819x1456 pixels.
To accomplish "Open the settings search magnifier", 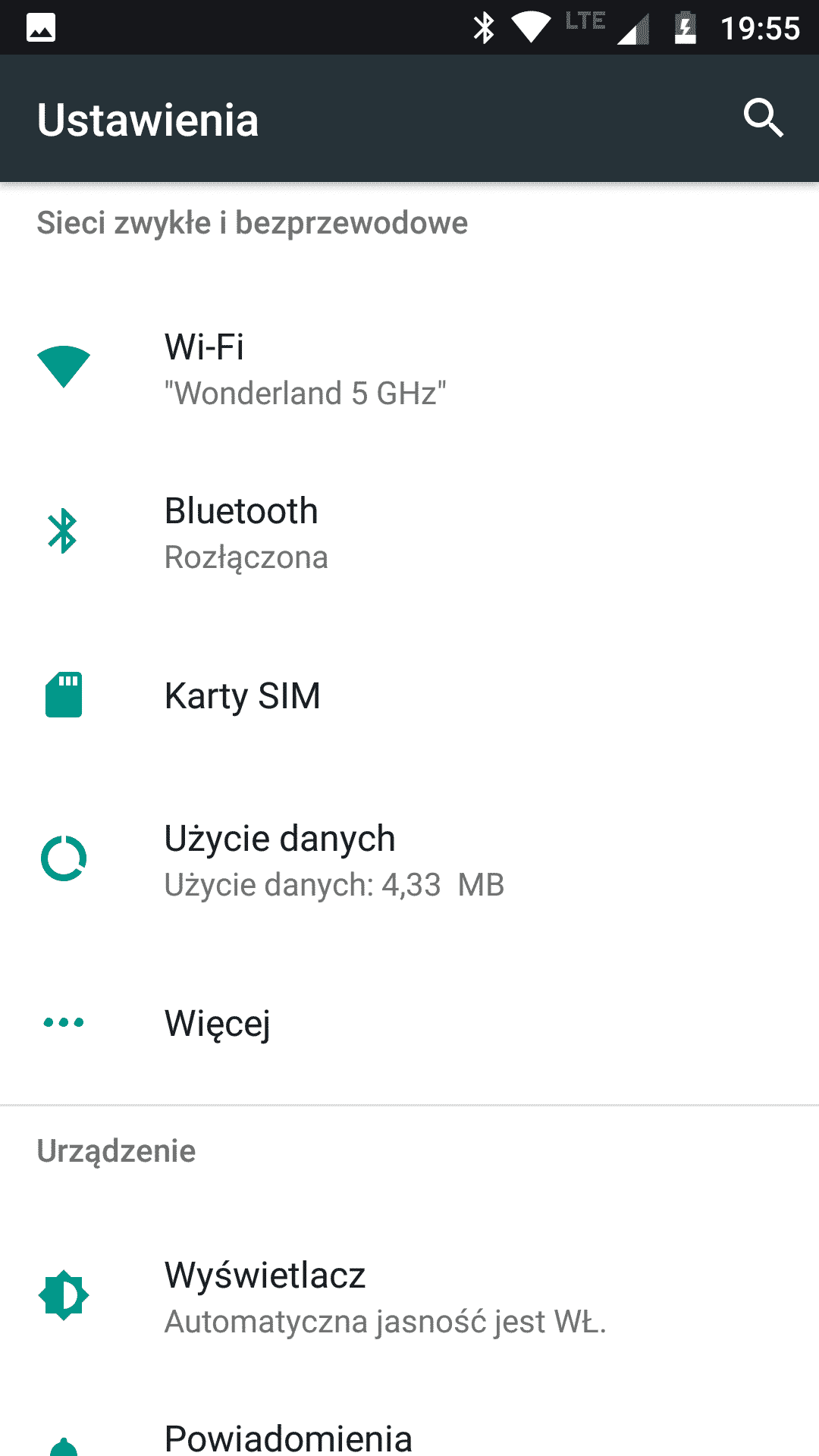I will tap(763, 118).
